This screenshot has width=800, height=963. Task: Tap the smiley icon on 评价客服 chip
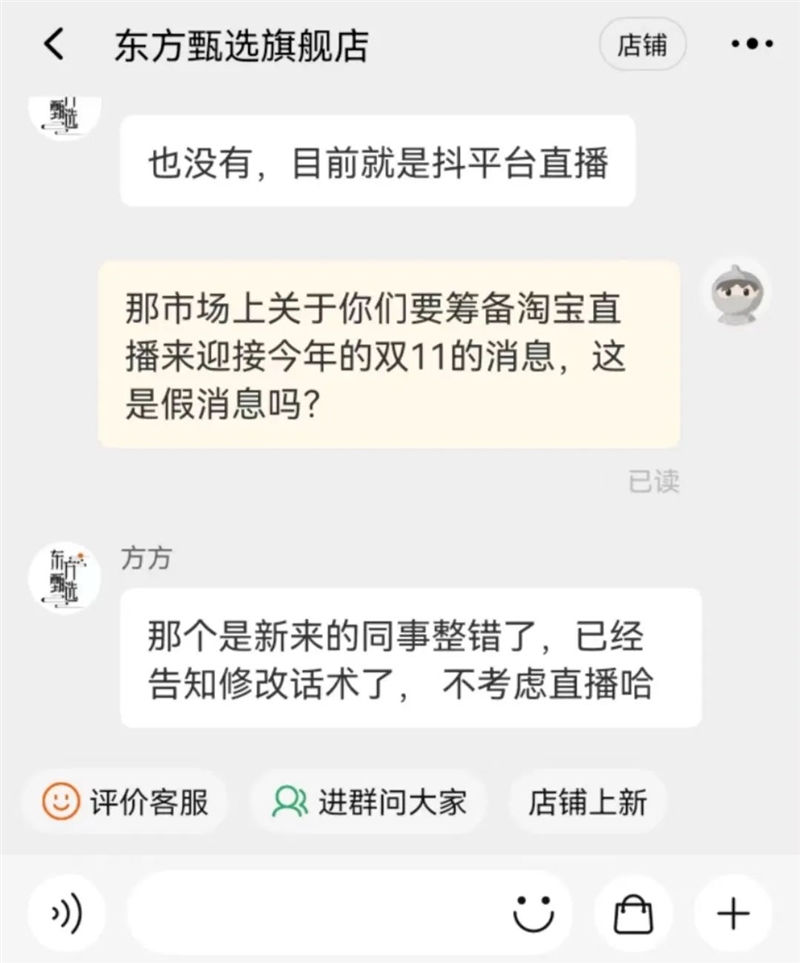62,801
